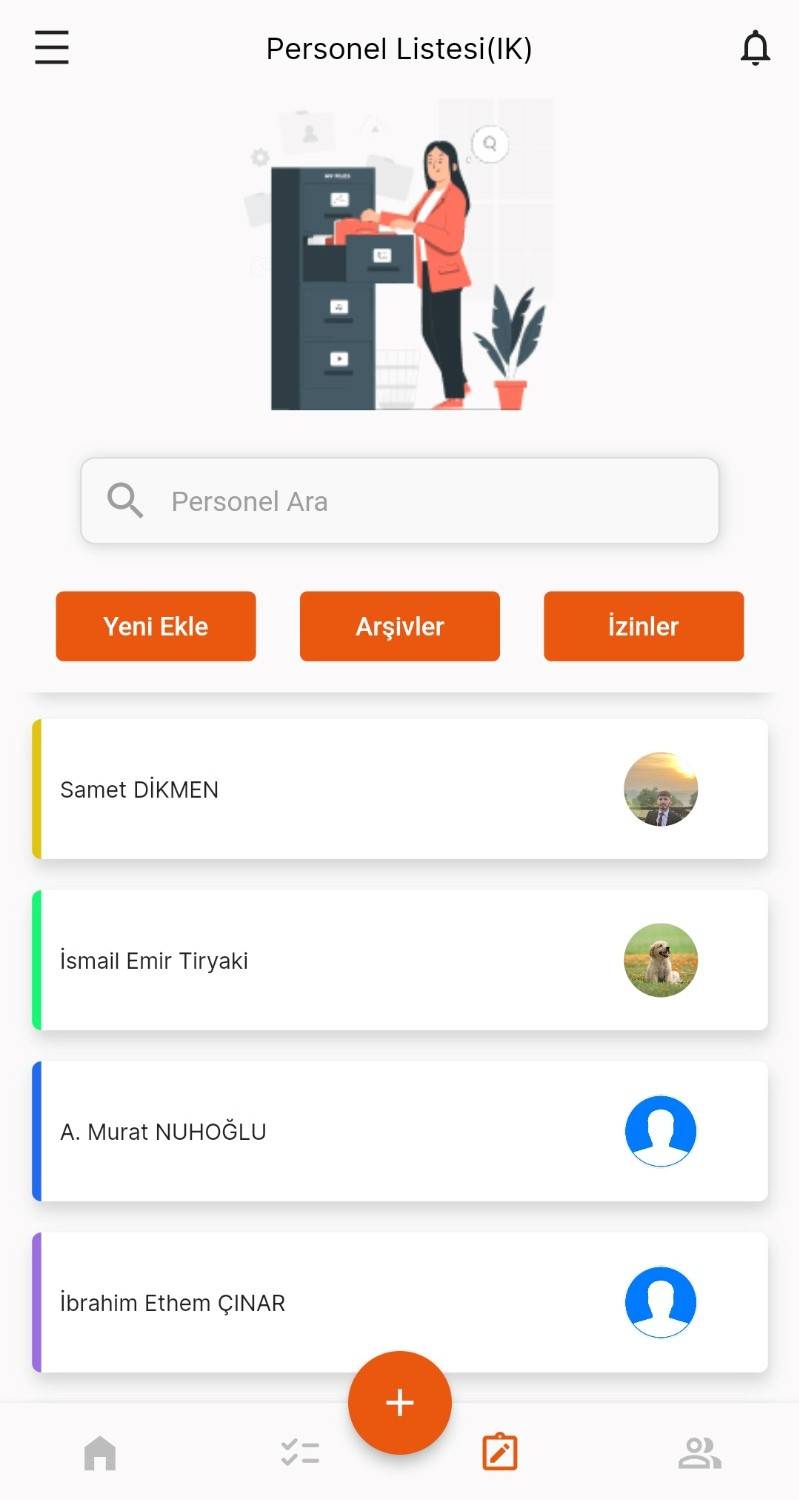Focus the Personel Ara search field
799x1500 pixels.
[400, 501]
